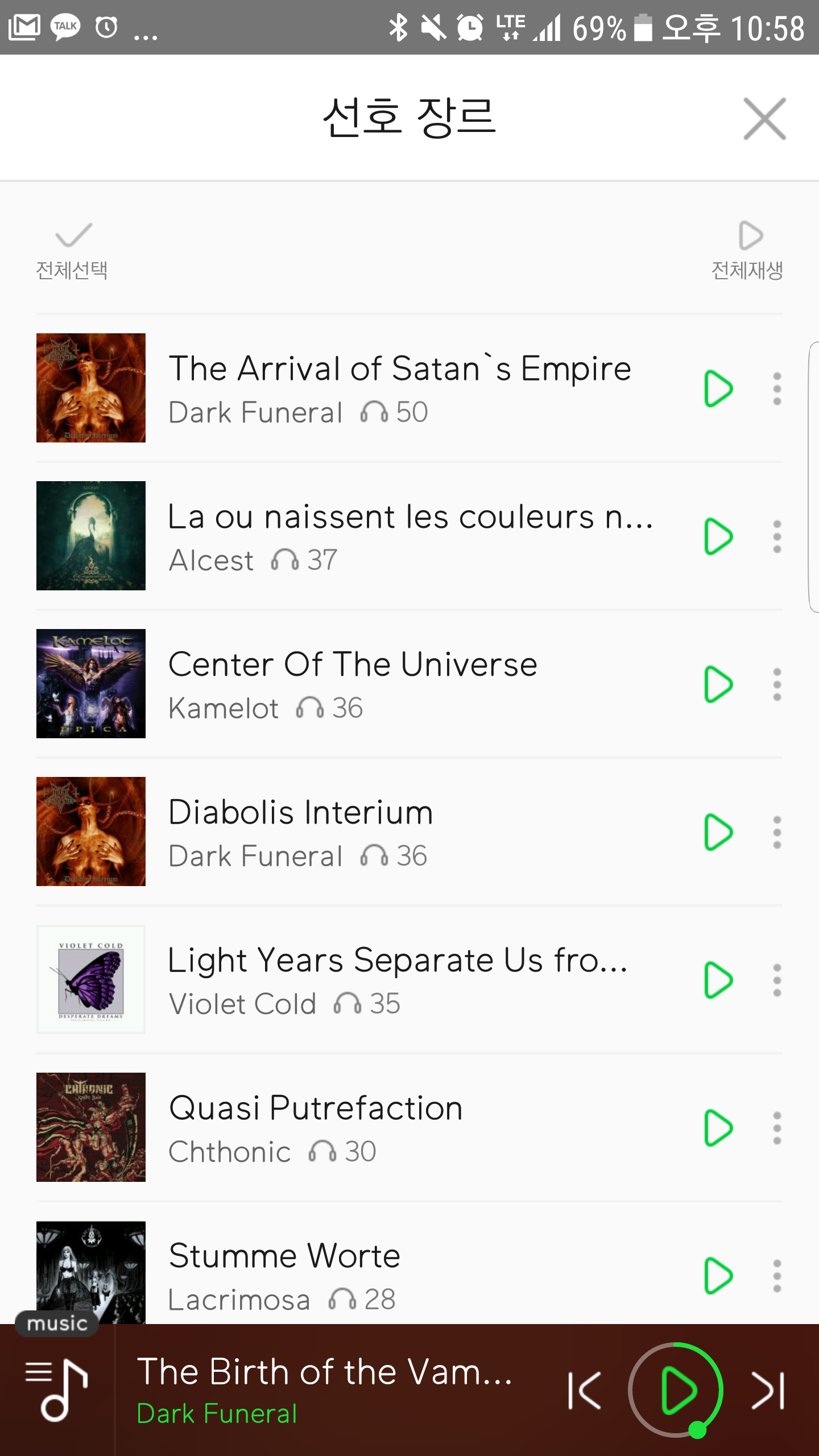Play Diabolis Interium by Dark Funeral
Screen dimensions: 819x1456
[718, 832]
